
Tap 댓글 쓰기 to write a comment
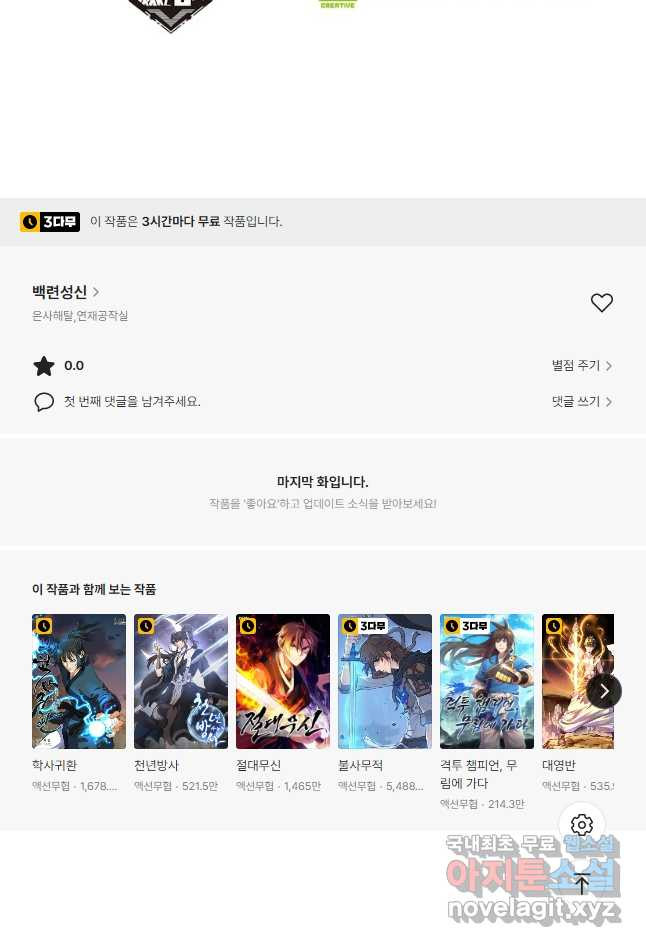(581, 402)
